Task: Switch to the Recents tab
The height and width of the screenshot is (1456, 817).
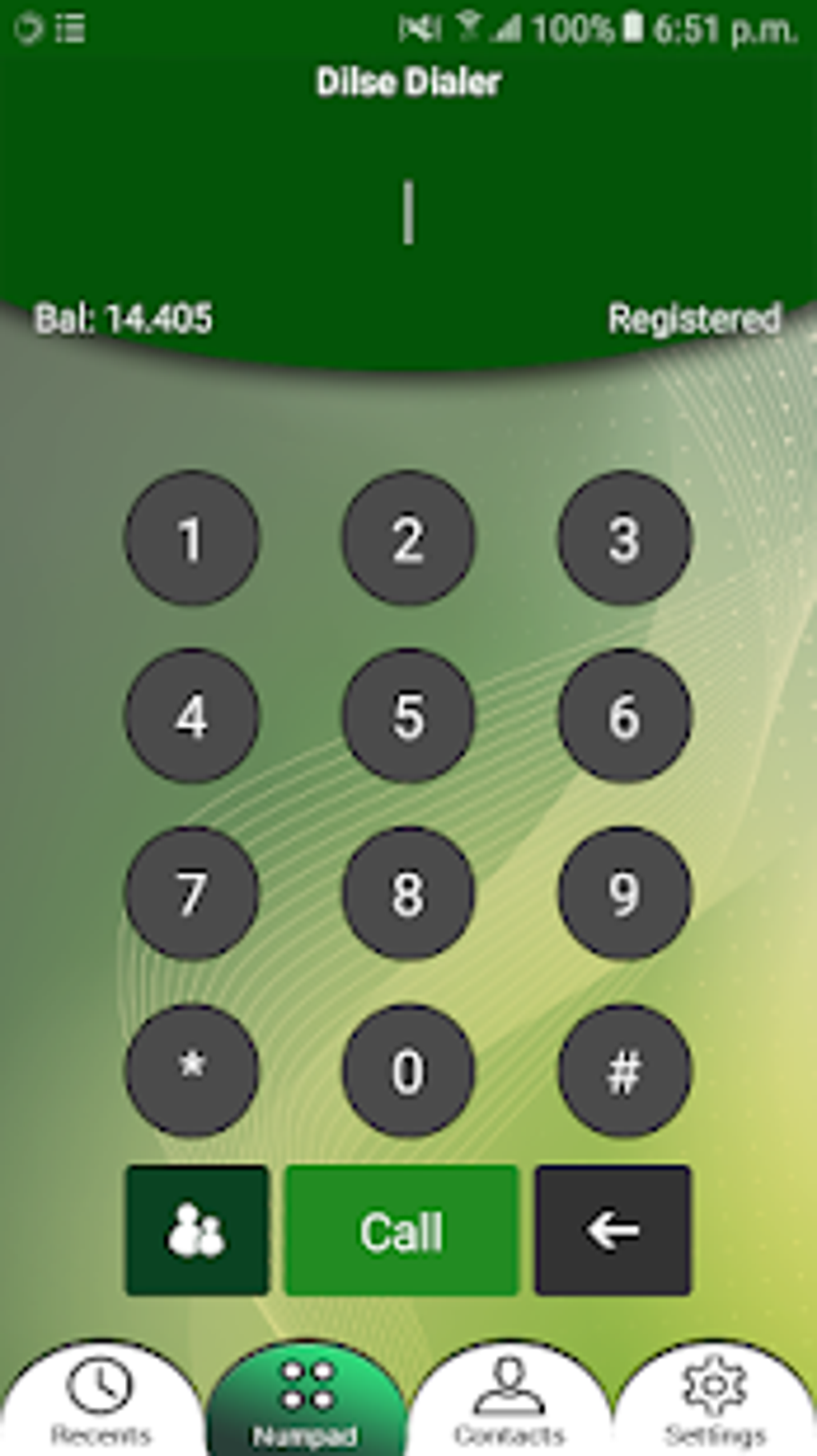Action: pos(101,1399)
